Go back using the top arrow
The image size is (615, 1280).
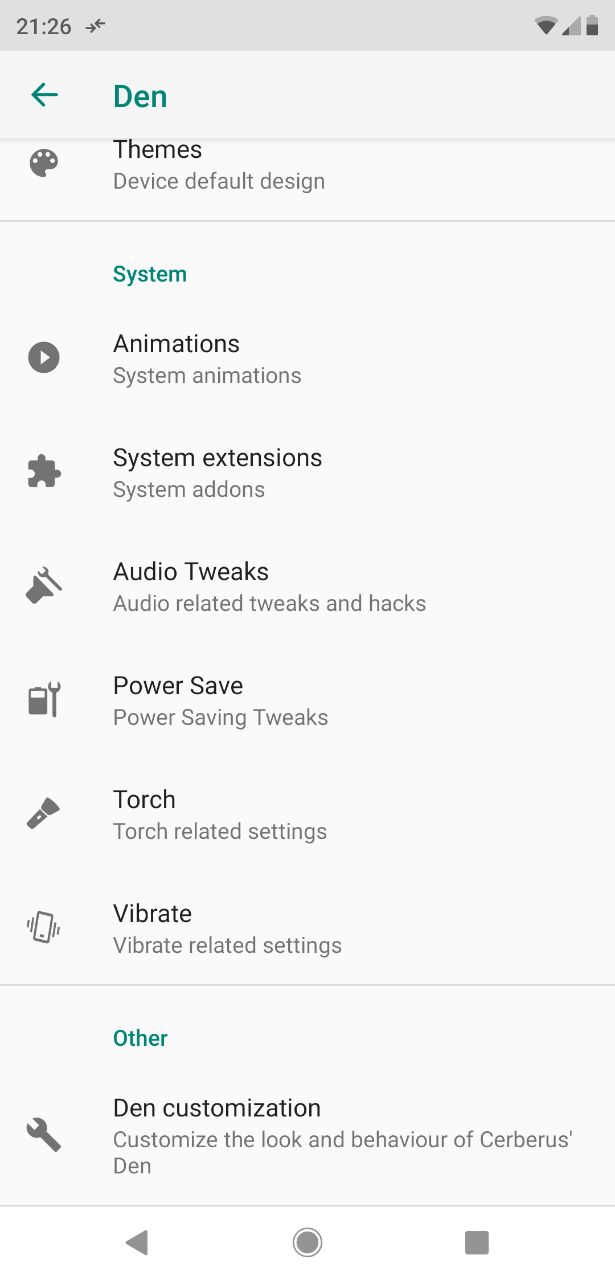(x=44, y=95)
